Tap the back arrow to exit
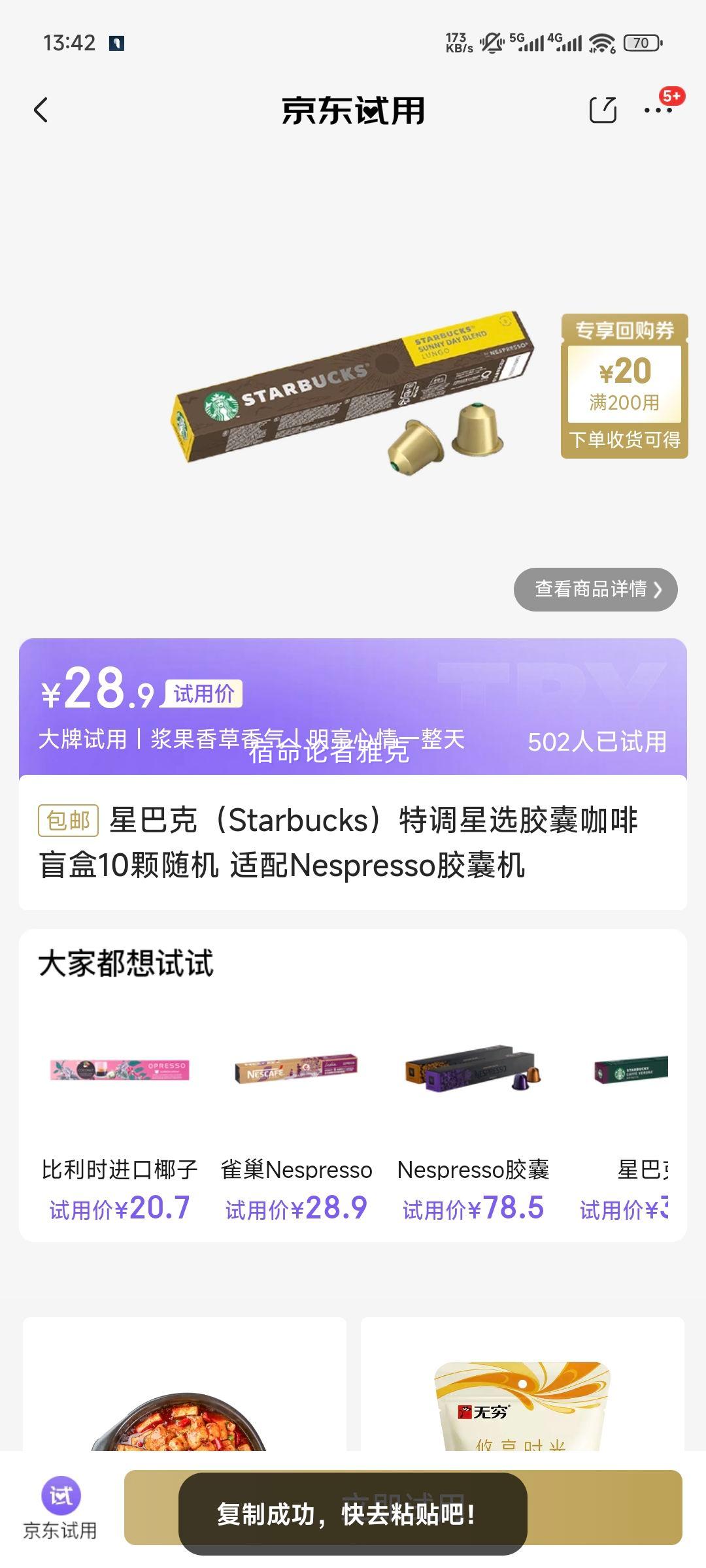 (x=41, y=110)
